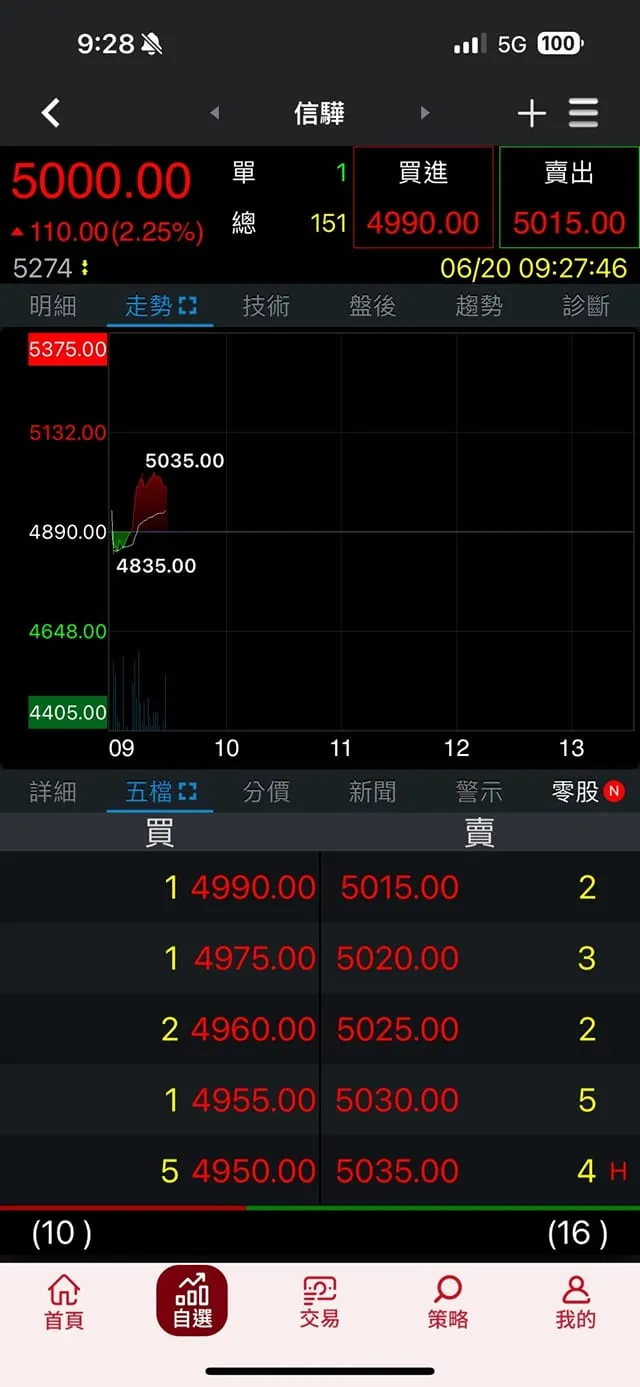Tap the 賣出 button at 5015.00

tap(569, 198)
